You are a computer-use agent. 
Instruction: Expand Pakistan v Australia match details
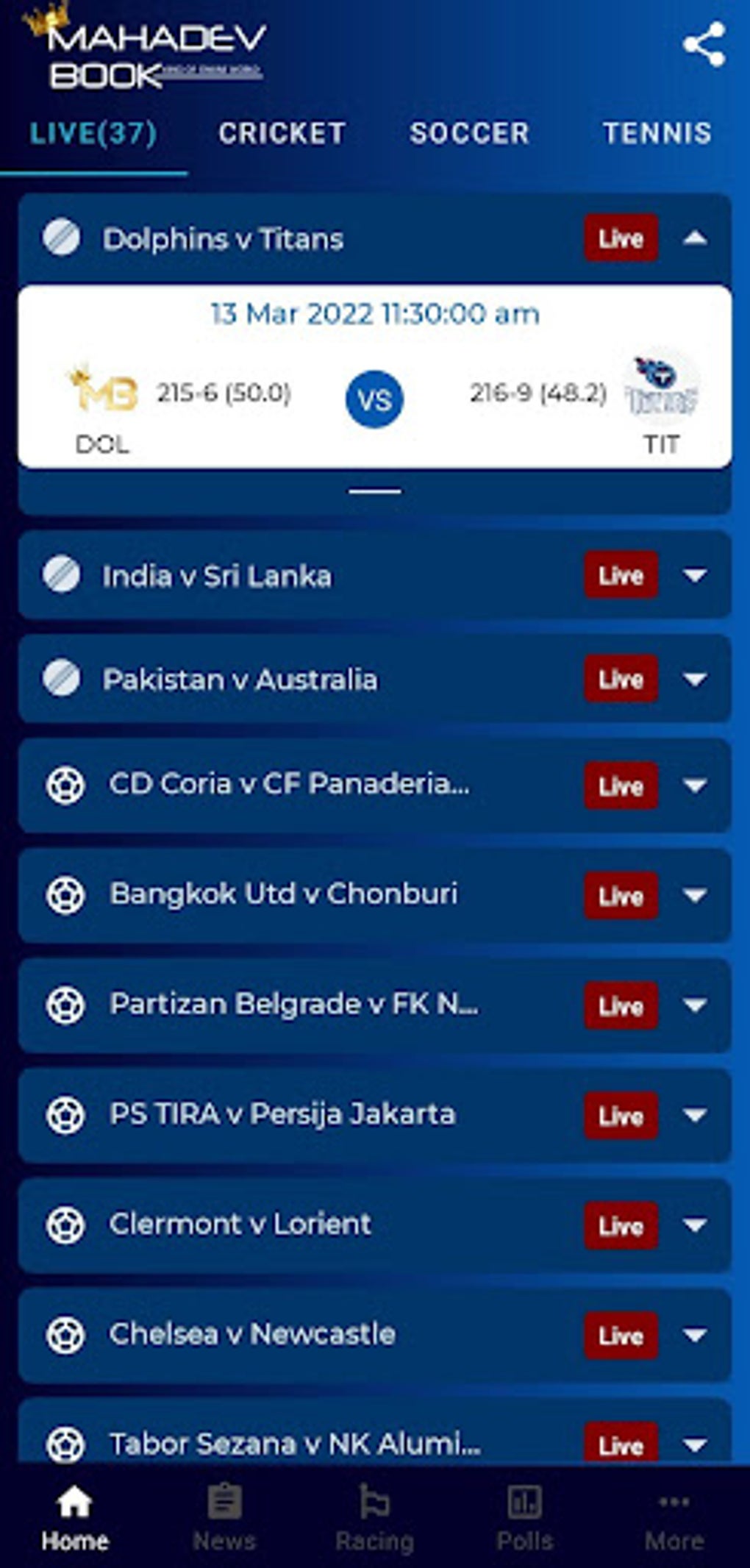695,679
